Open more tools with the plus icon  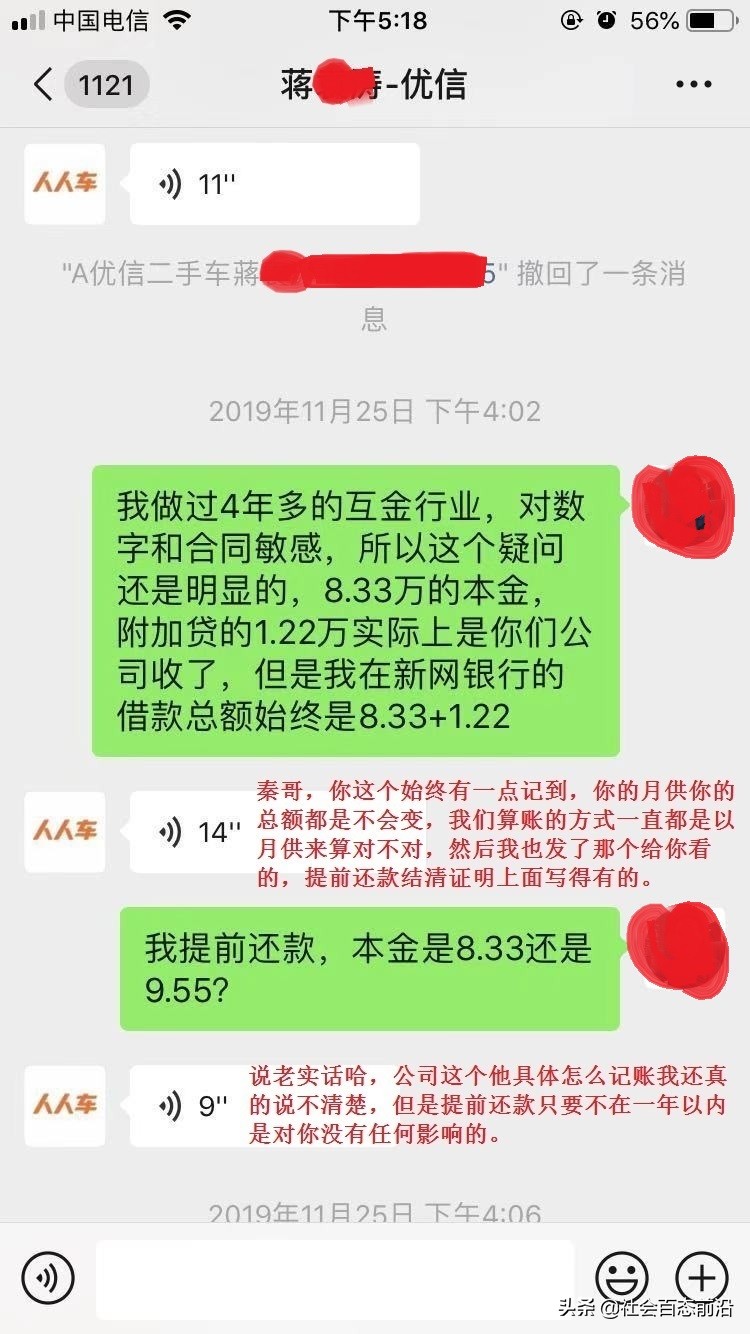coord(703,1277)
